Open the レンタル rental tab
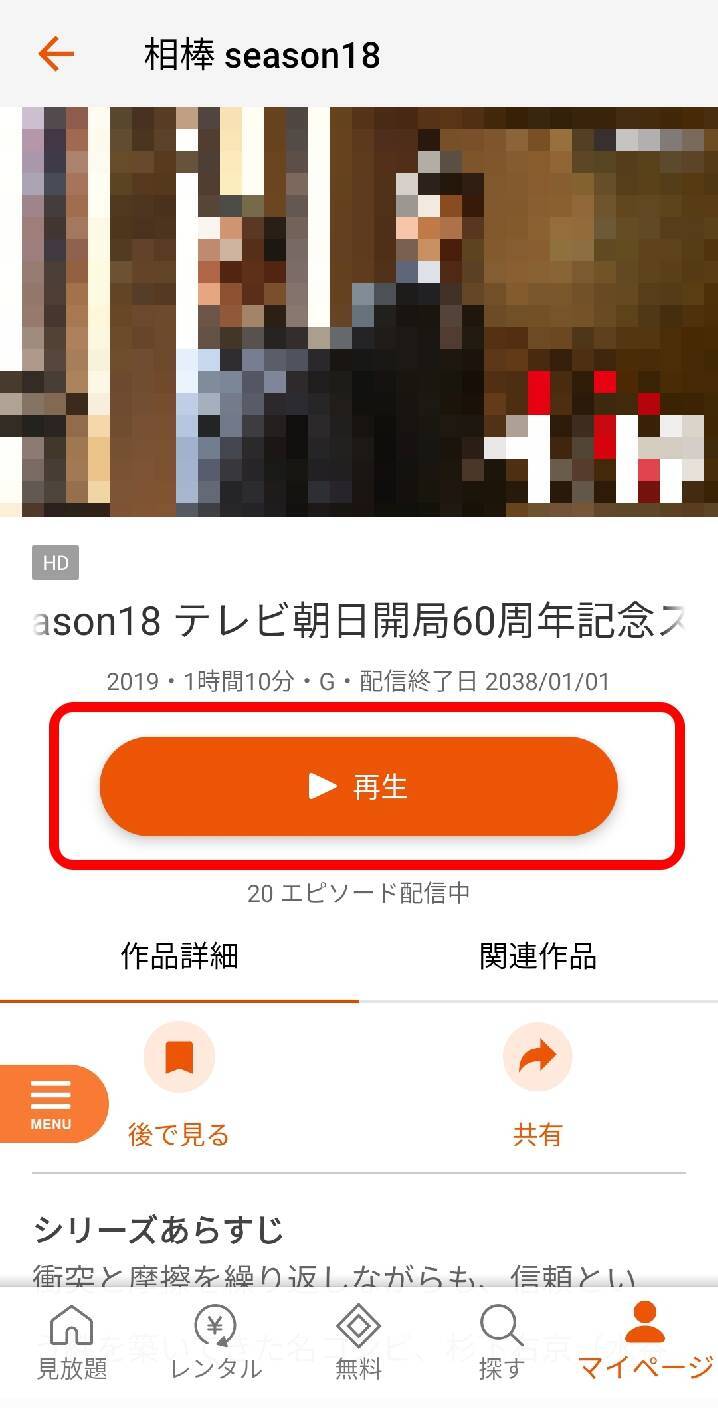Screen dimensions: 718x1408 (x=216, y=1345)
